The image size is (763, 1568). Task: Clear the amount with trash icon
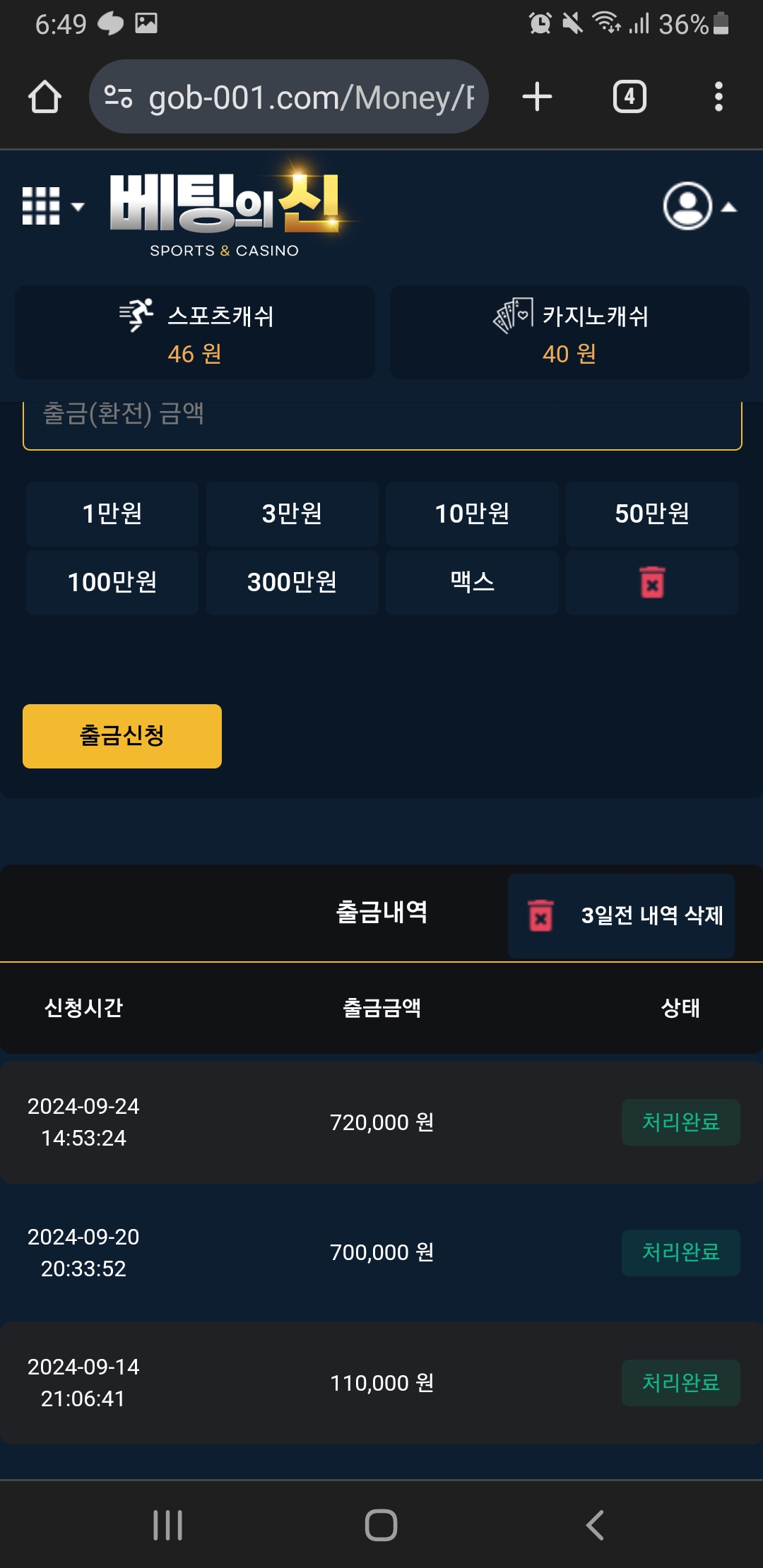click(651, 583)
